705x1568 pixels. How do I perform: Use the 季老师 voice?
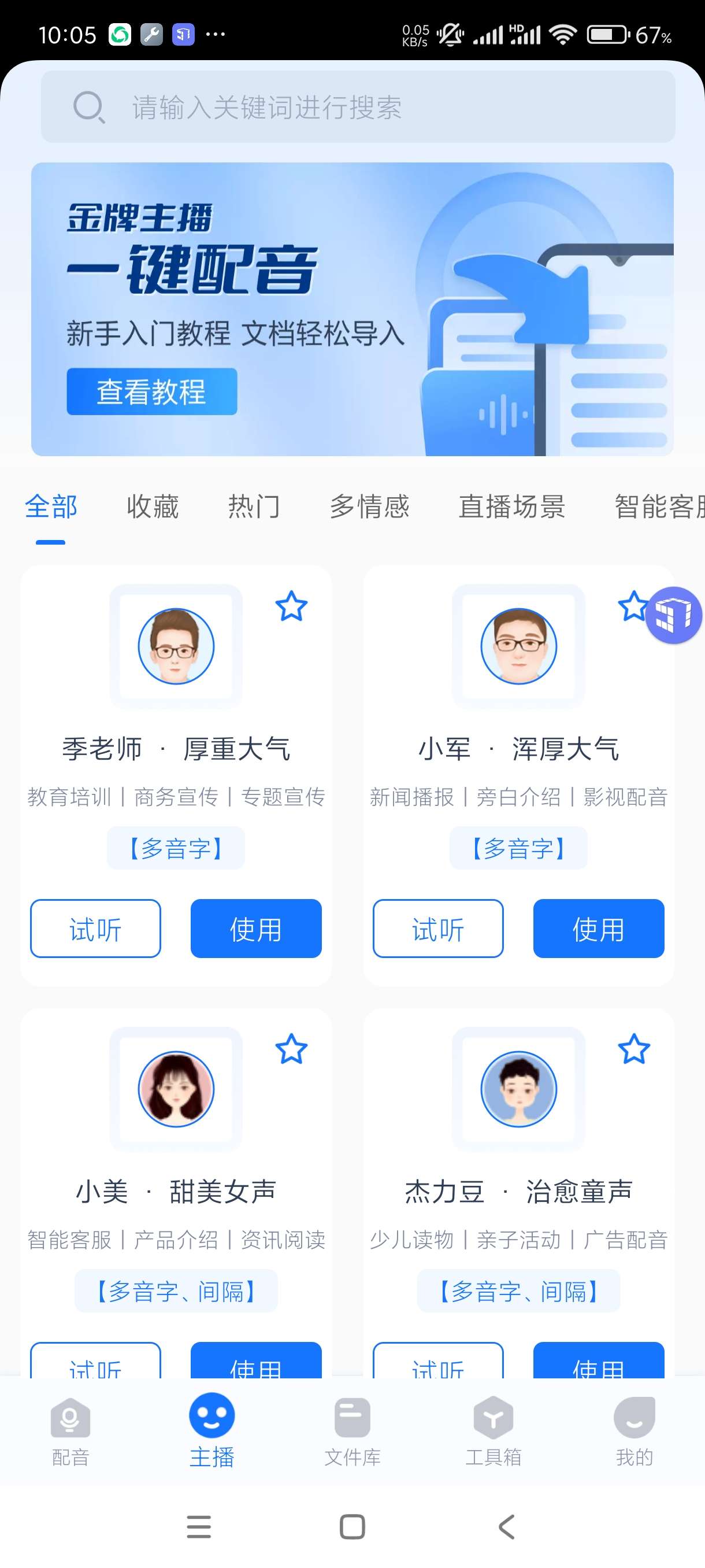pos(255,929)
